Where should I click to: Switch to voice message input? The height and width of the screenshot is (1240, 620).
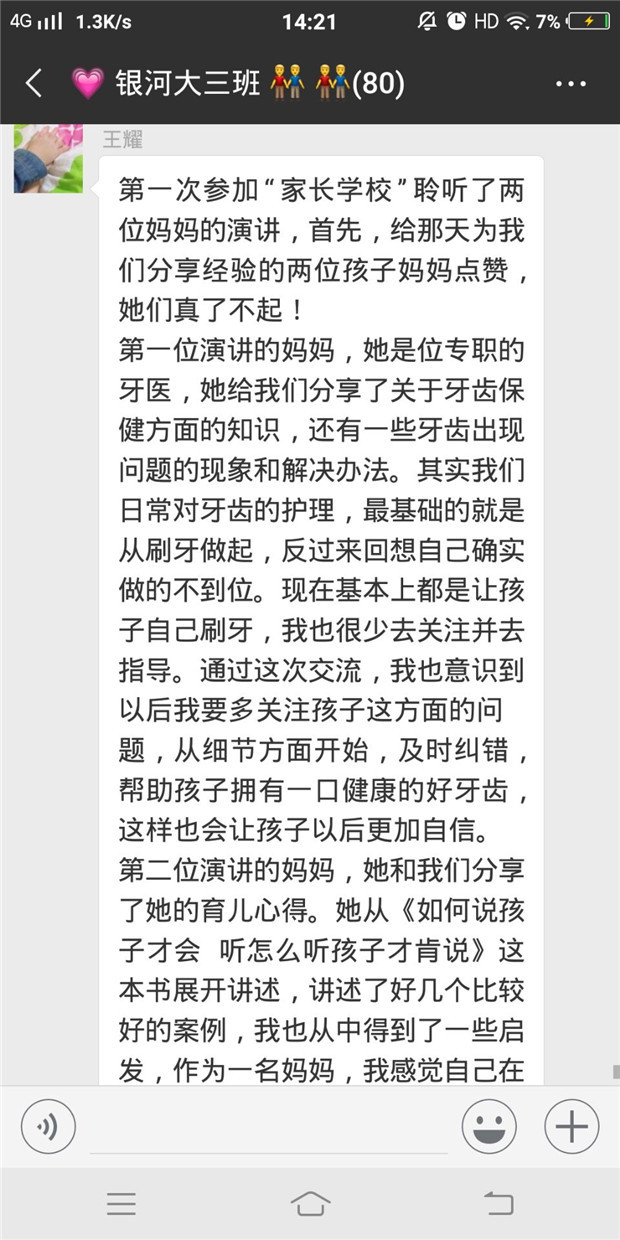coord(48,1127)
